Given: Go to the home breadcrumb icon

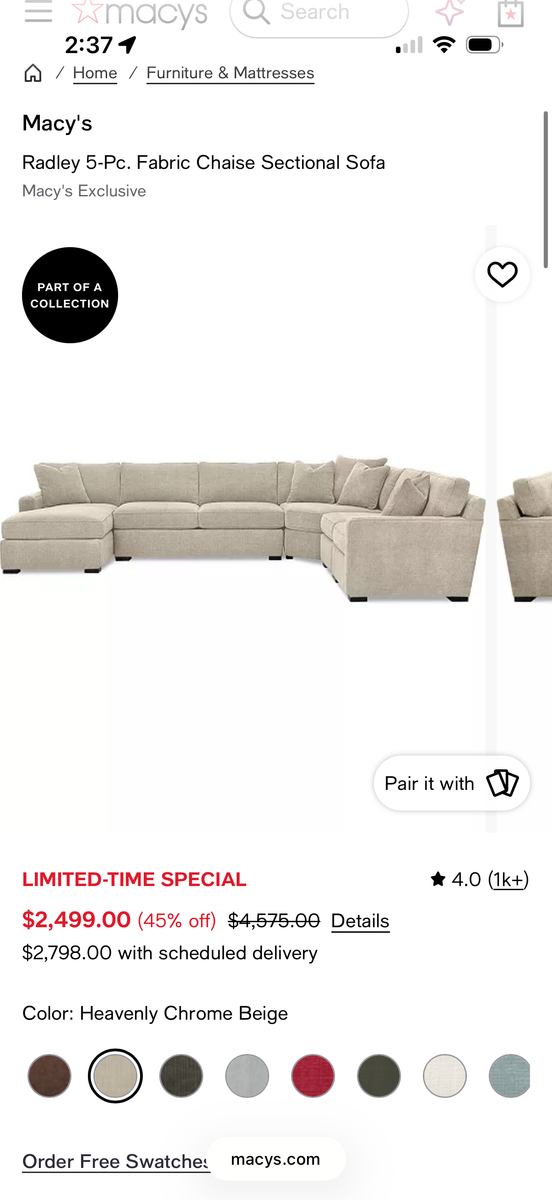Looking at the screenshot, I should pyautogui.click(x=33, y=73).
